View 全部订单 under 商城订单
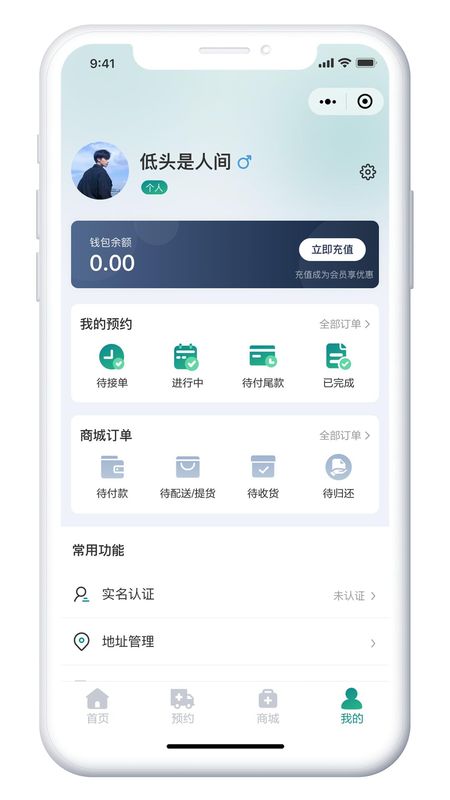Screen dimensions: 450x800 344,435
